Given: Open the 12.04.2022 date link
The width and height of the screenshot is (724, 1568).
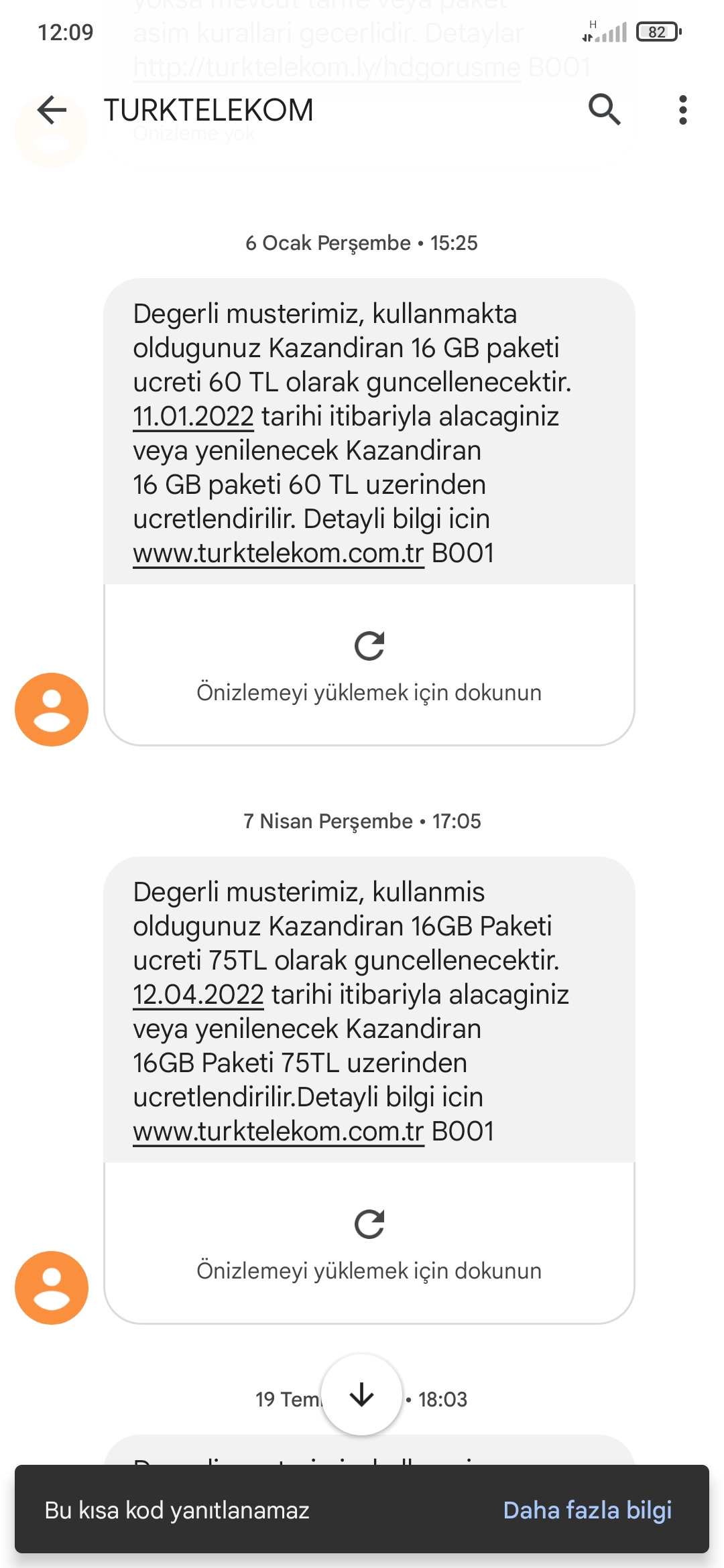Looking at the screenshot, I should coord(198,994).
